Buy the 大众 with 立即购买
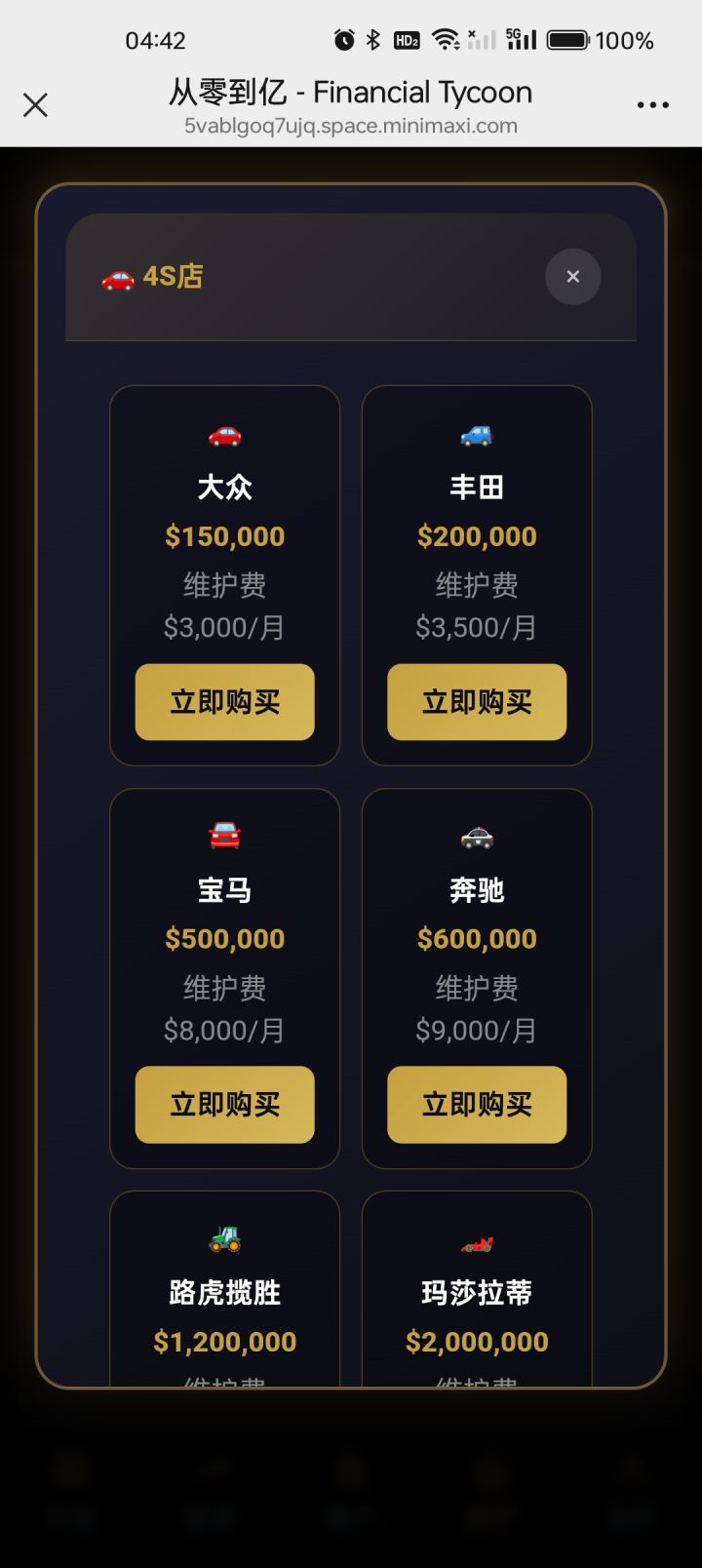Viewport: 702px width, 1568px height. click(224, 701)
